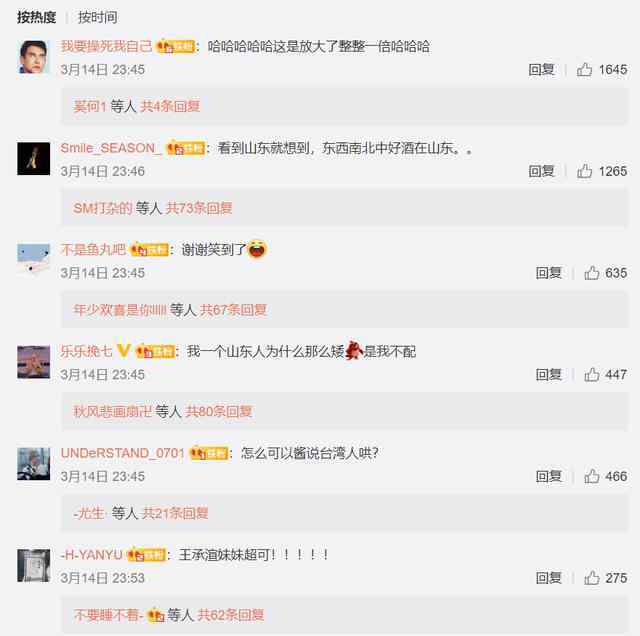Like the comment from 乐乐挽七

click(x=592, y=374)
